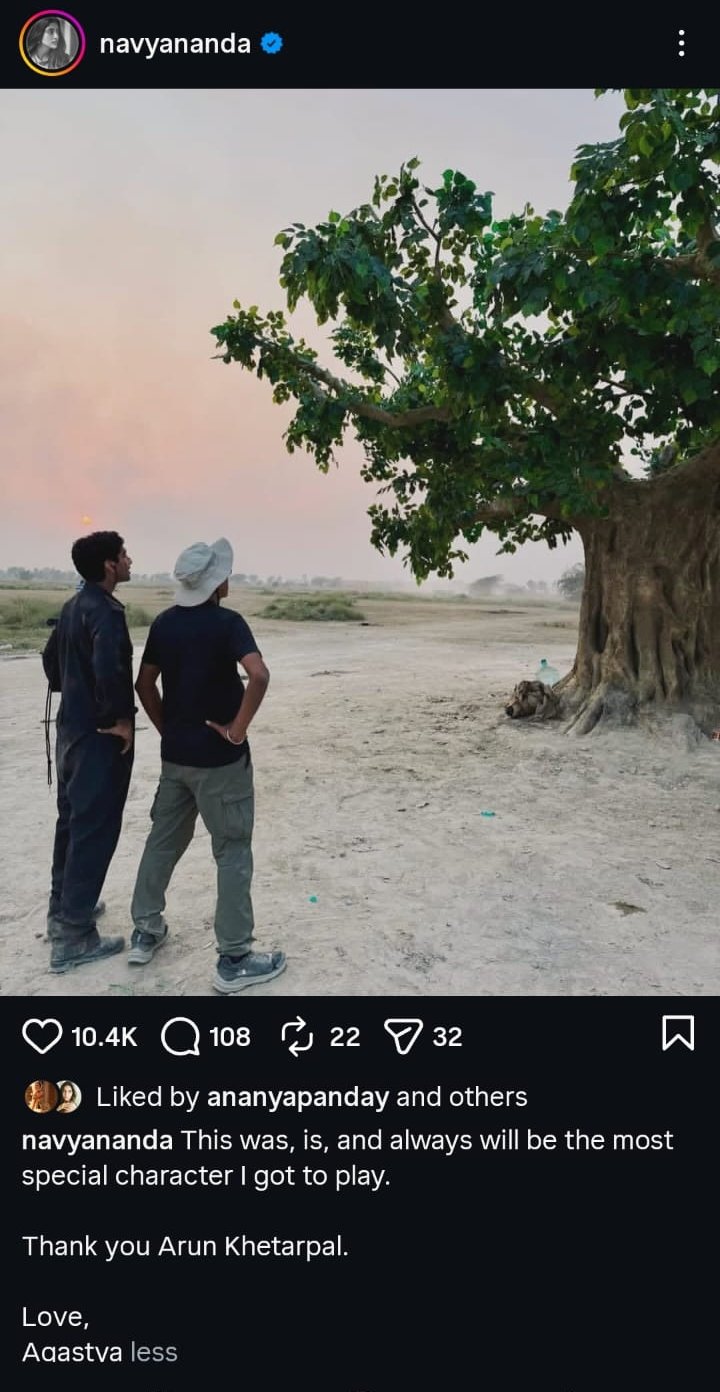Collapse caption by tapping less
Viewport: 720px width, 1392px height.
click(154, 1352)
